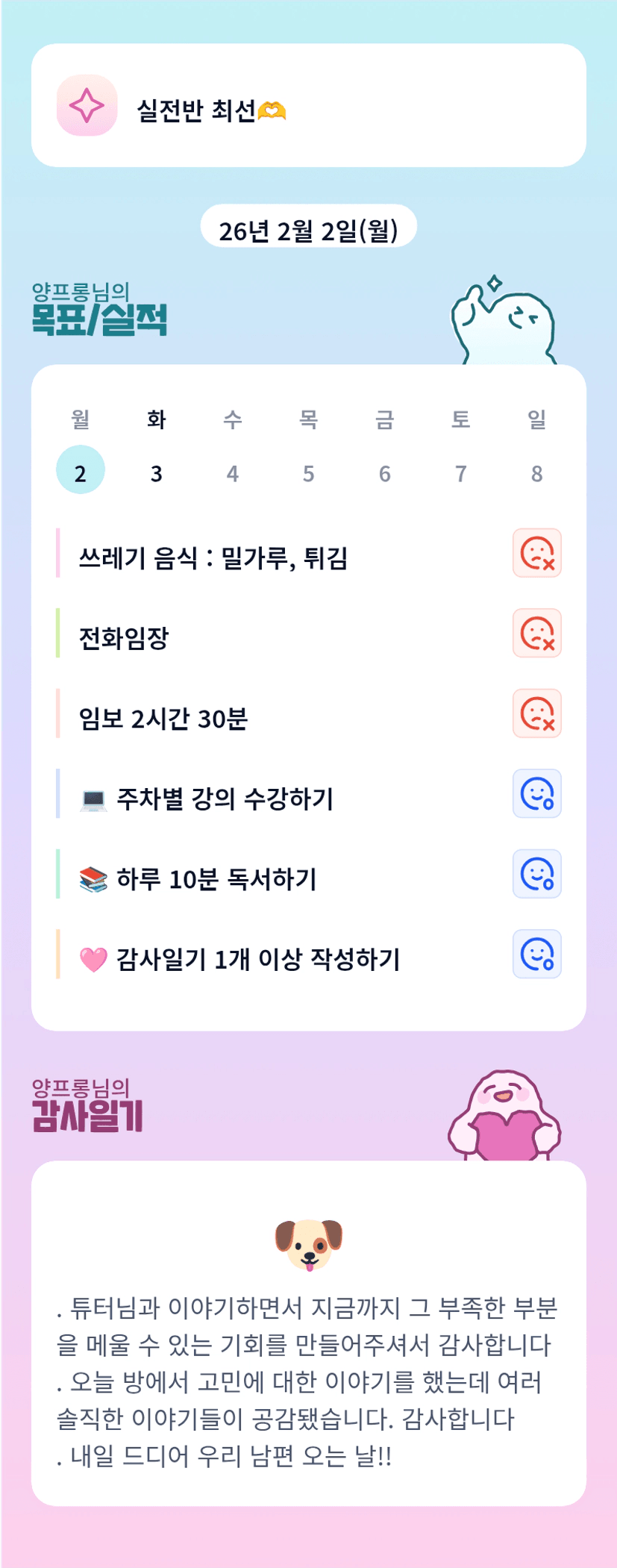Toggle the status icon for 감사일기 1개 이상 작성하기

536,954
